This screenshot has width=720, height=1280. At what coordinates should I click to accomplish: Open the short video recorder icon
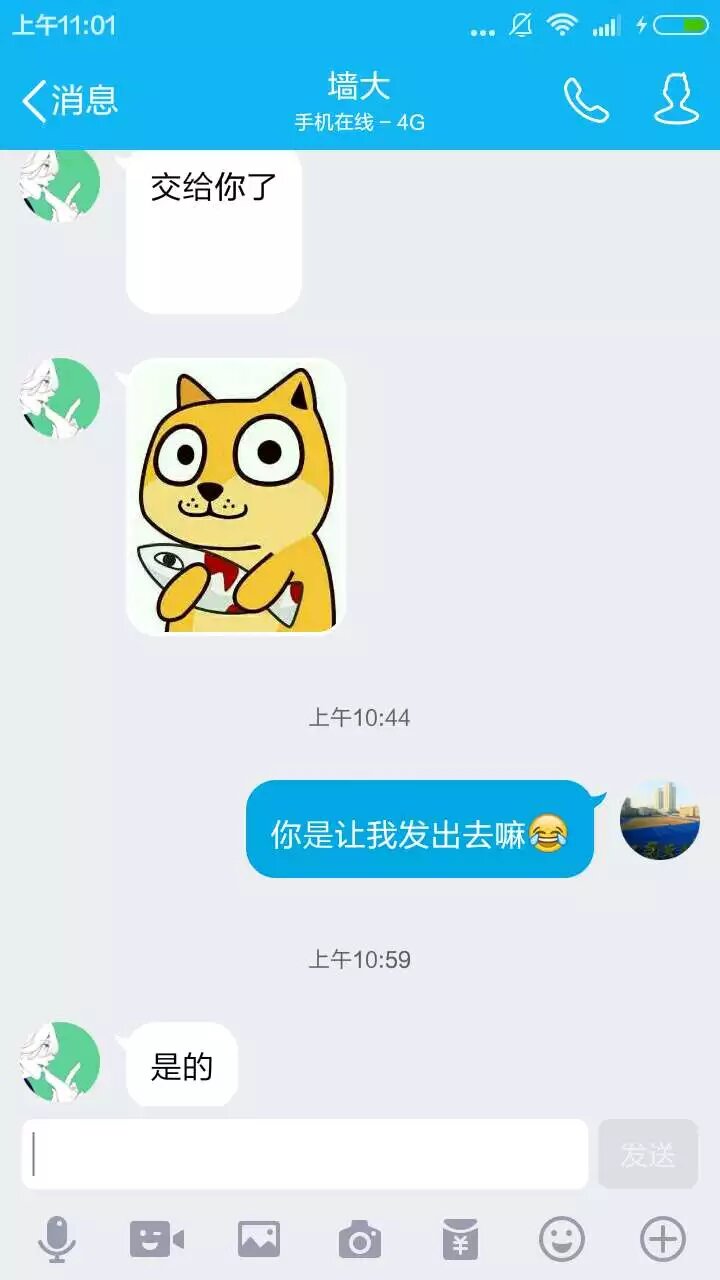pyautogui.click(x=157, y=1240)
